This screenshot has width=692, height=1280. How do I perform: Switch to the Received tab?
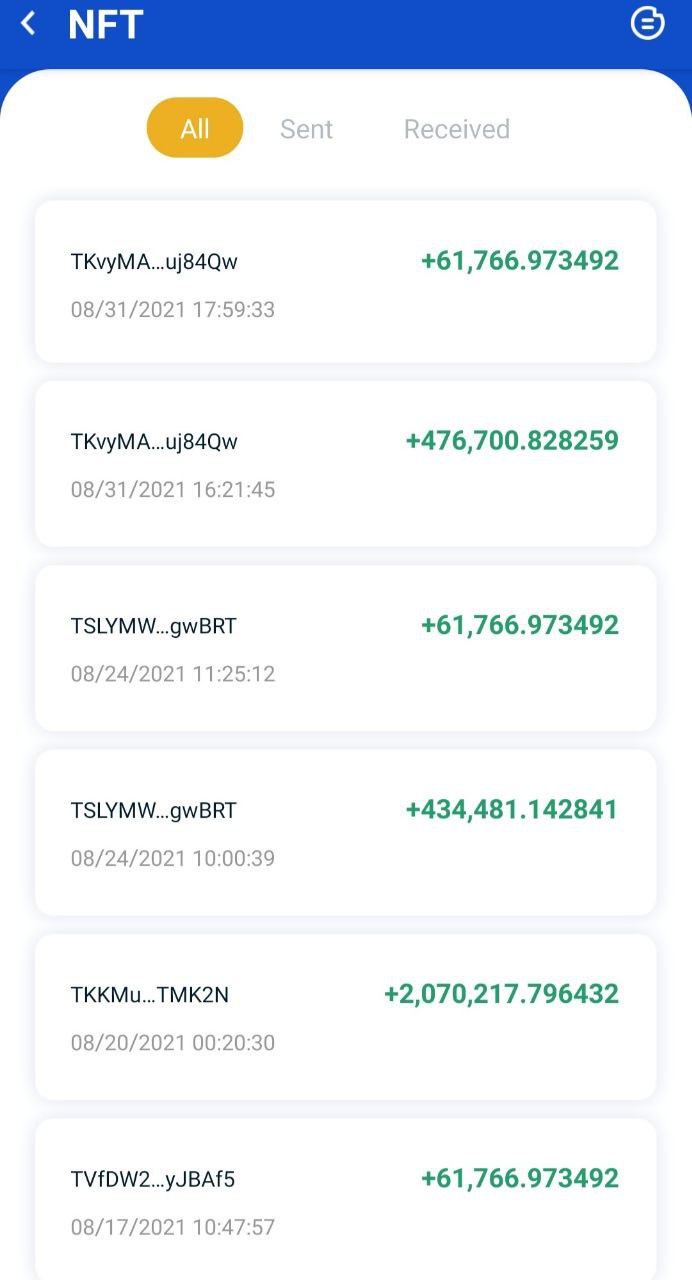[457, 129]
